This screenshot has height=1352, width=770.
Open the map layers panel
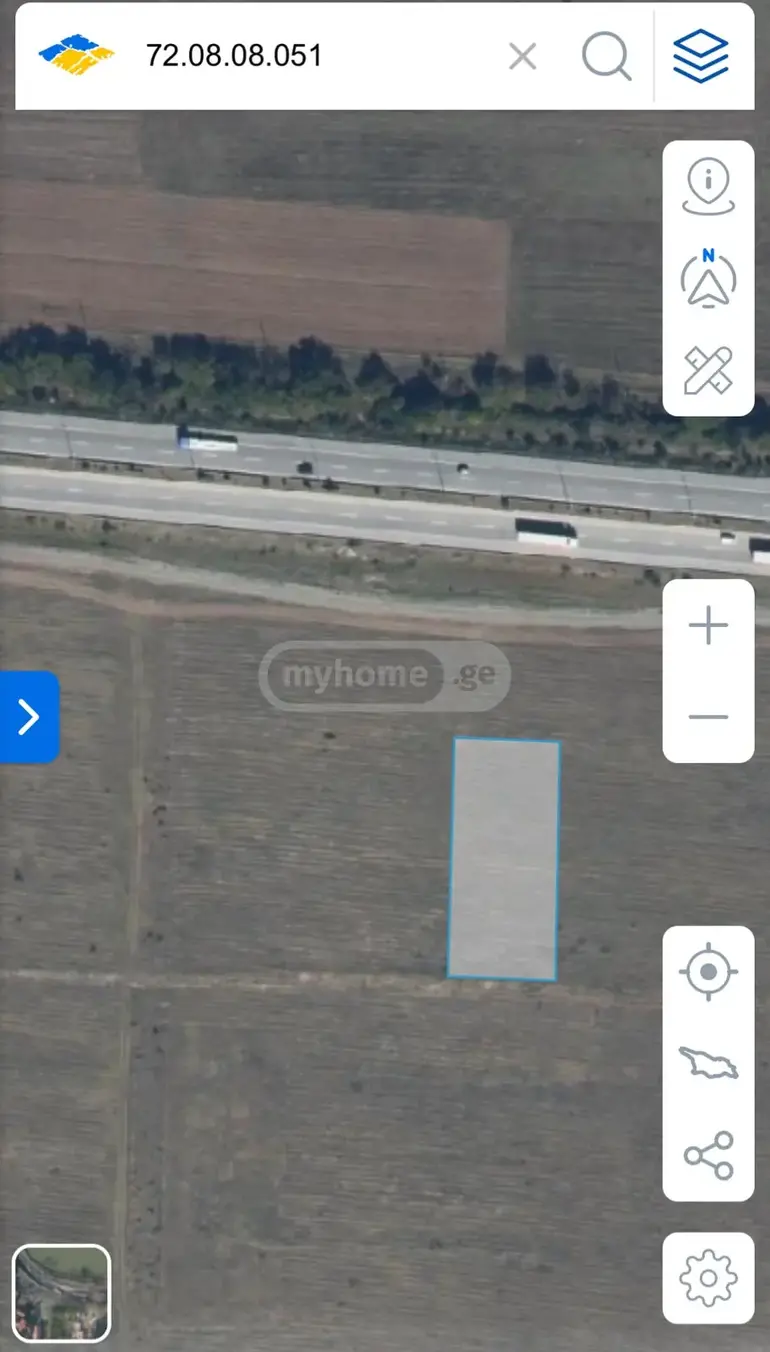point(701,56)
